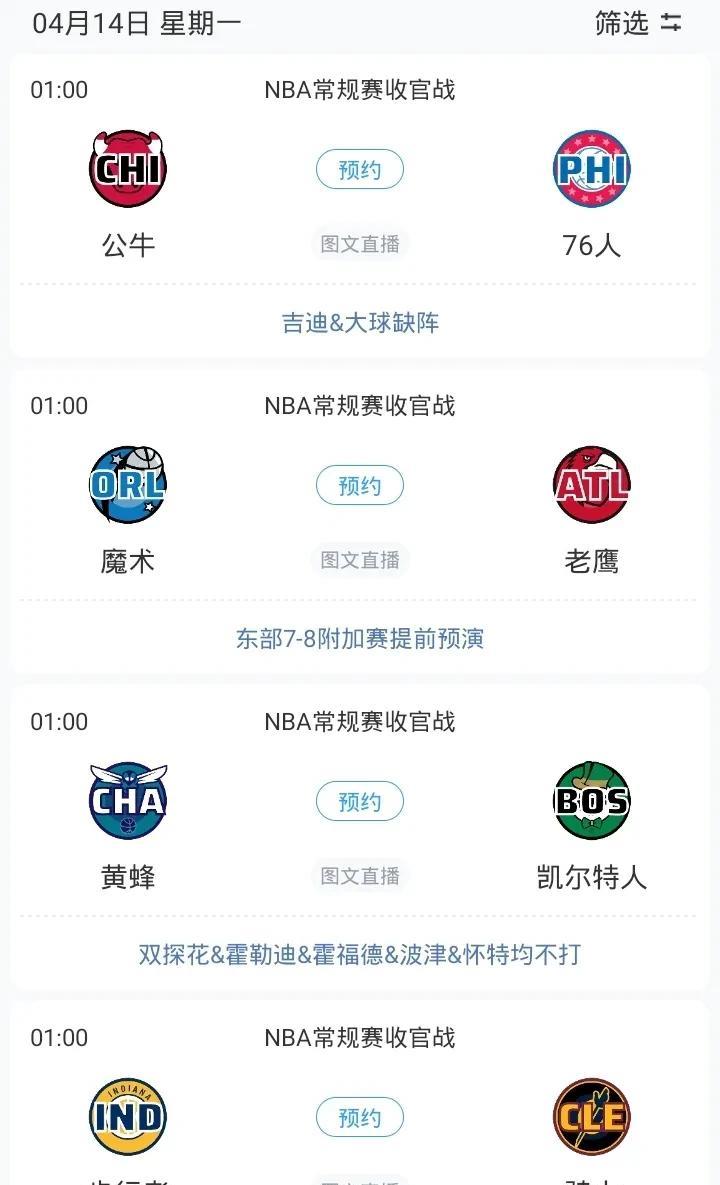Image resolution: width=720 pixels, height=1185 pixels.
Task: Open the 双探花&霍勒迪 均不打 link
Action: coord(360,954)
